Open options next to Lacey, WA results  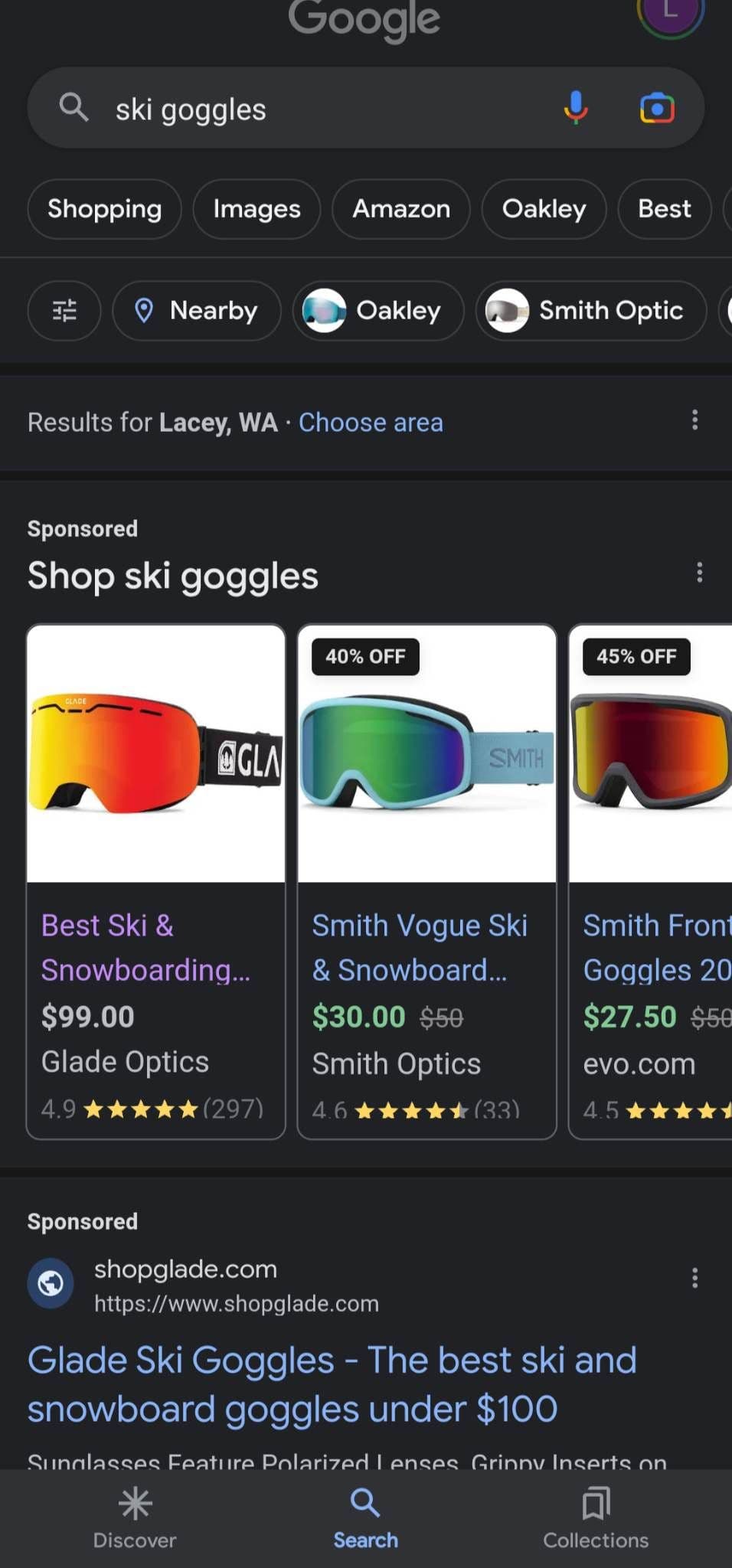694,420
